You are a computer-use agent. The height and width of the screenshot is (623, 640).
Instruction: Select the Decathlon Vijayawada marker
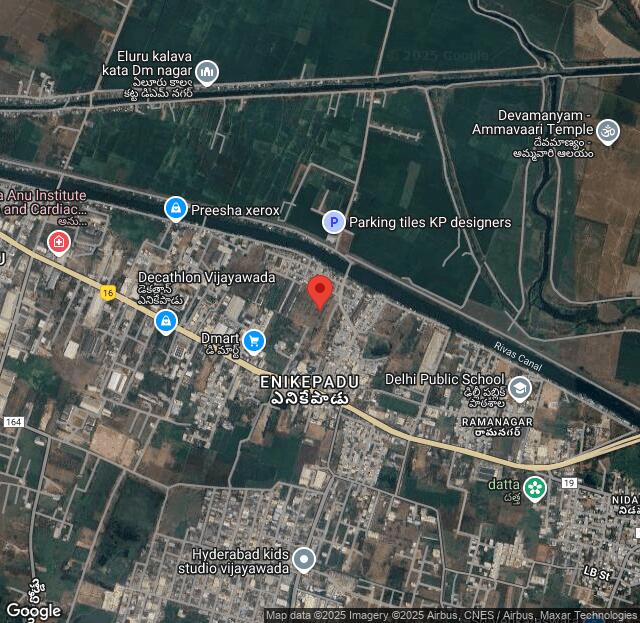tap(166, 321)
